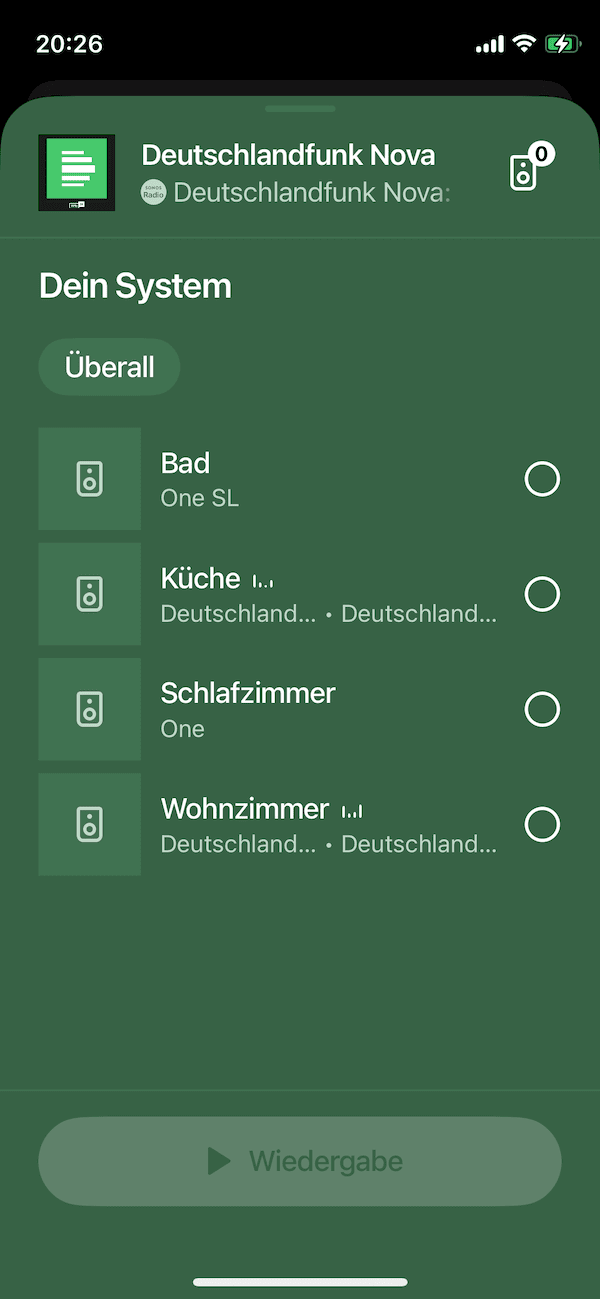
Task: Open the Wohnzimmer speaker tile
Action: pyautogui.click(x=90, y=824)
